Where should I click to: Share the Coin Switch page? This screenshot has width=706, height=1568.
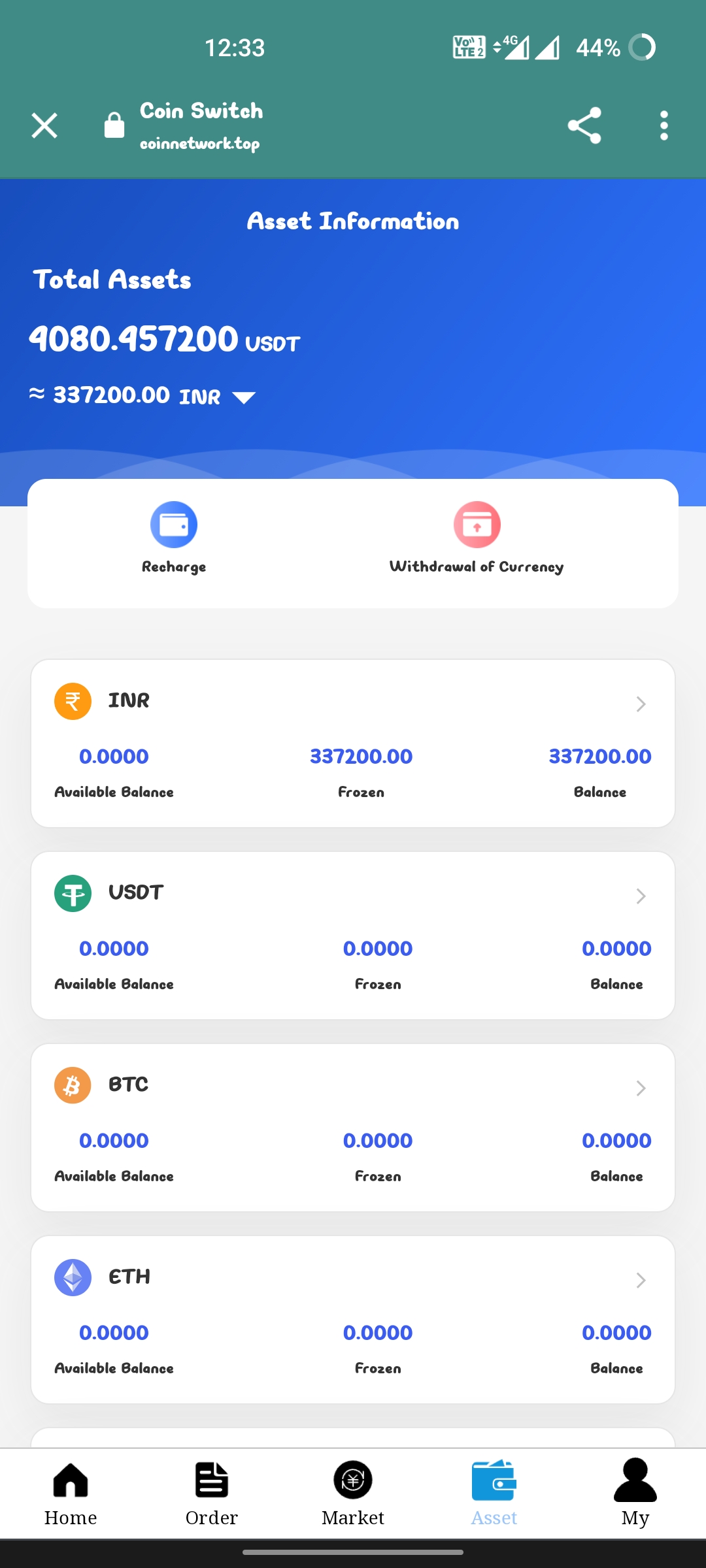584,125
